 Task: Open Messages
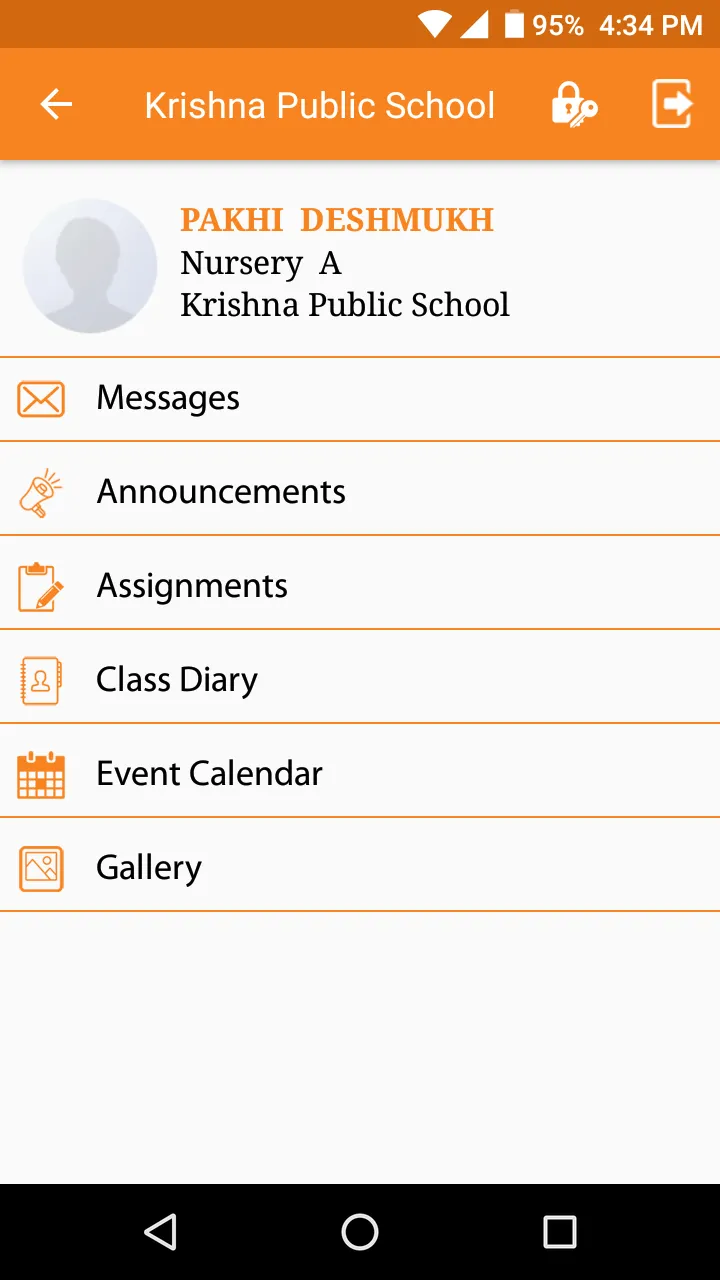click(x=360, y=399)
